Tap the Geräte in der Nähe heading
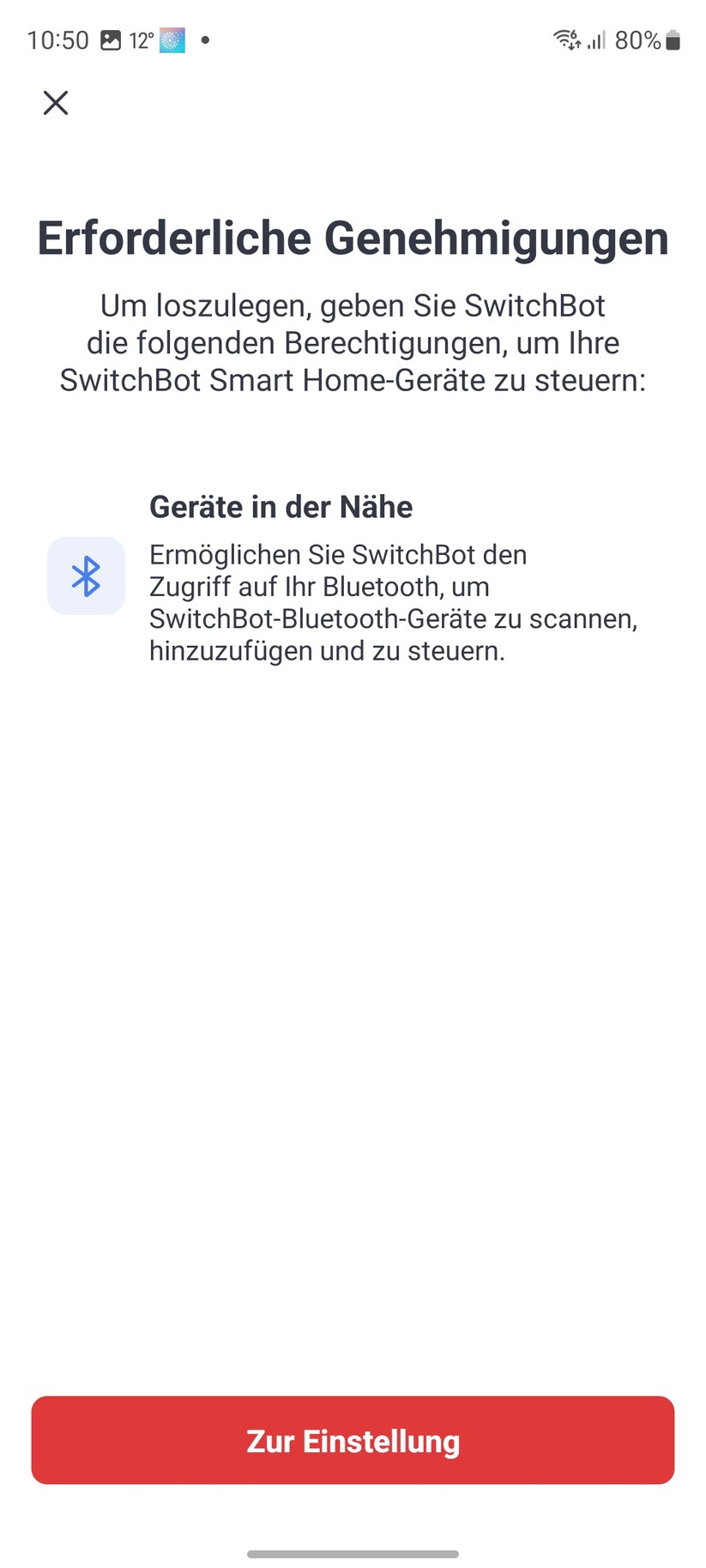706x1568 pixels. 281,506
